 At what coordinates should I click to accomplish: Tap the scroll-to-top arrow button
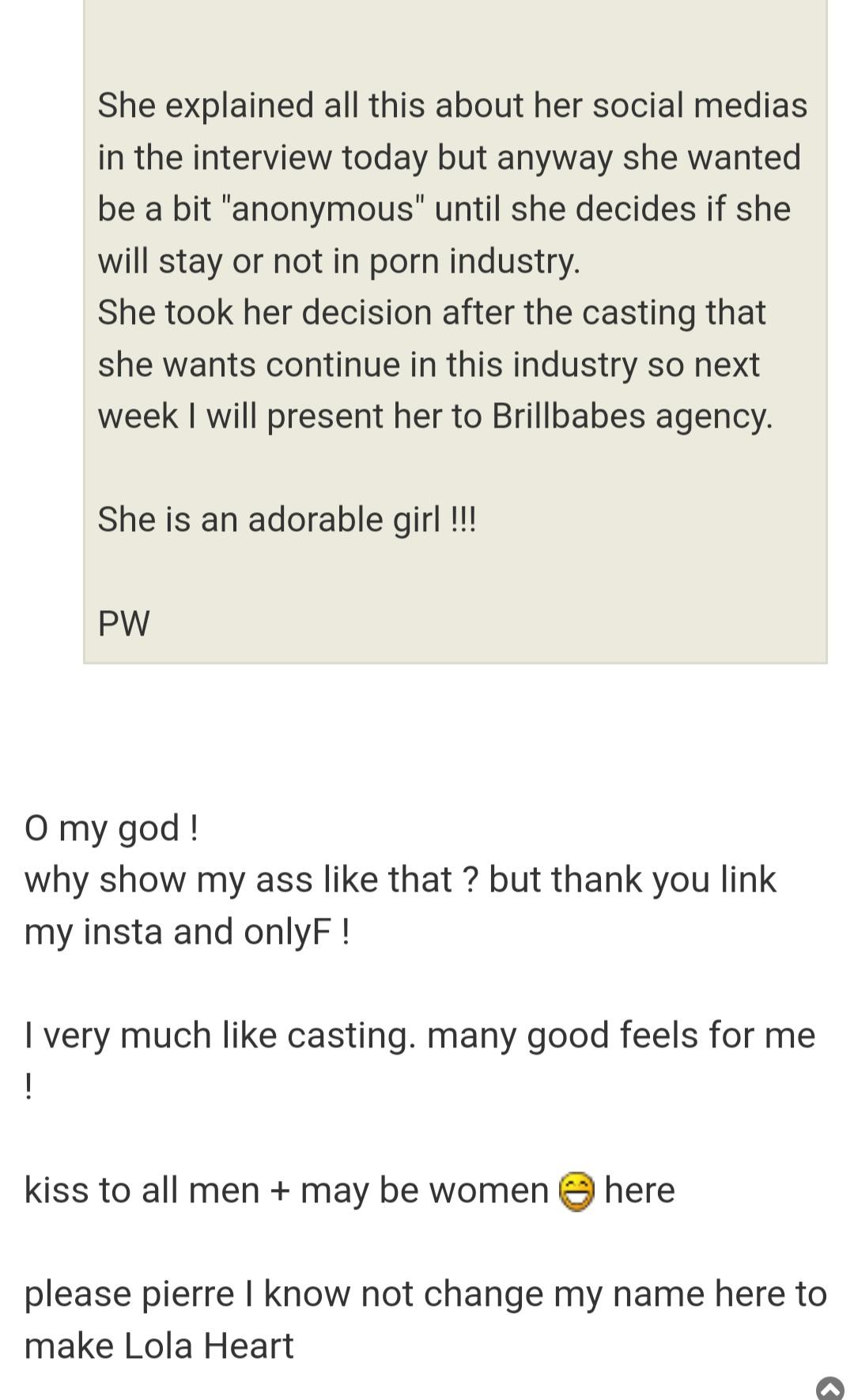[829, 1388]
